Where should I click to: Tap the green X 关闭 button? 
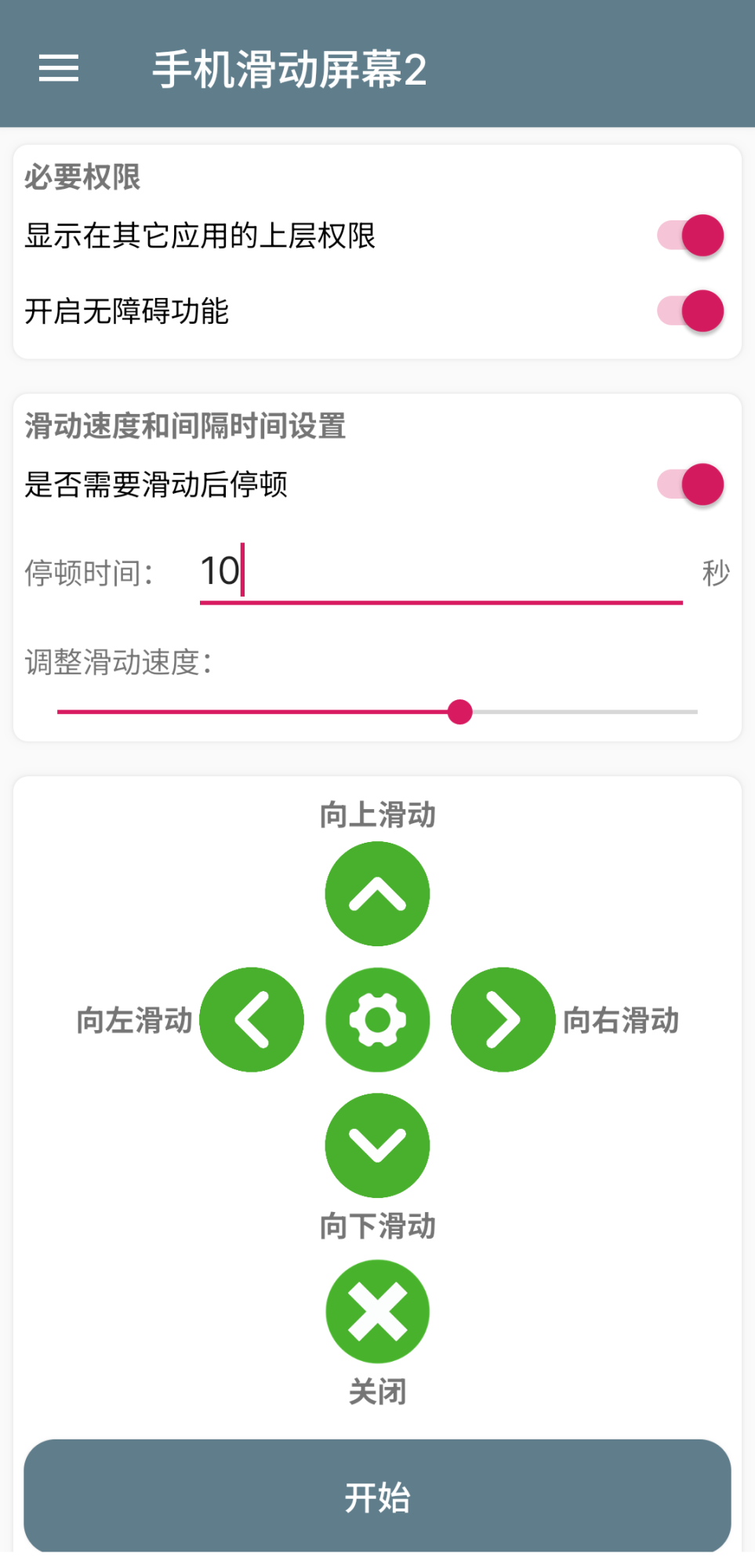point(377,1312)
